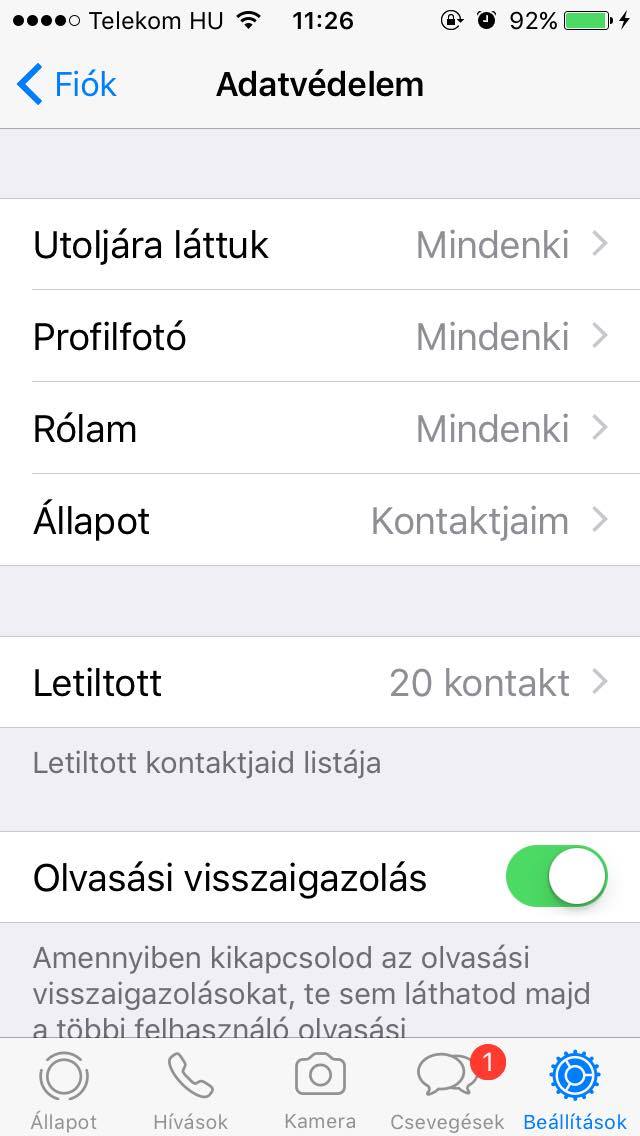The width and height of the screenshot is (640, 1136).
Task: Open the Állapot privacy row
Action: tap(320, 520)
